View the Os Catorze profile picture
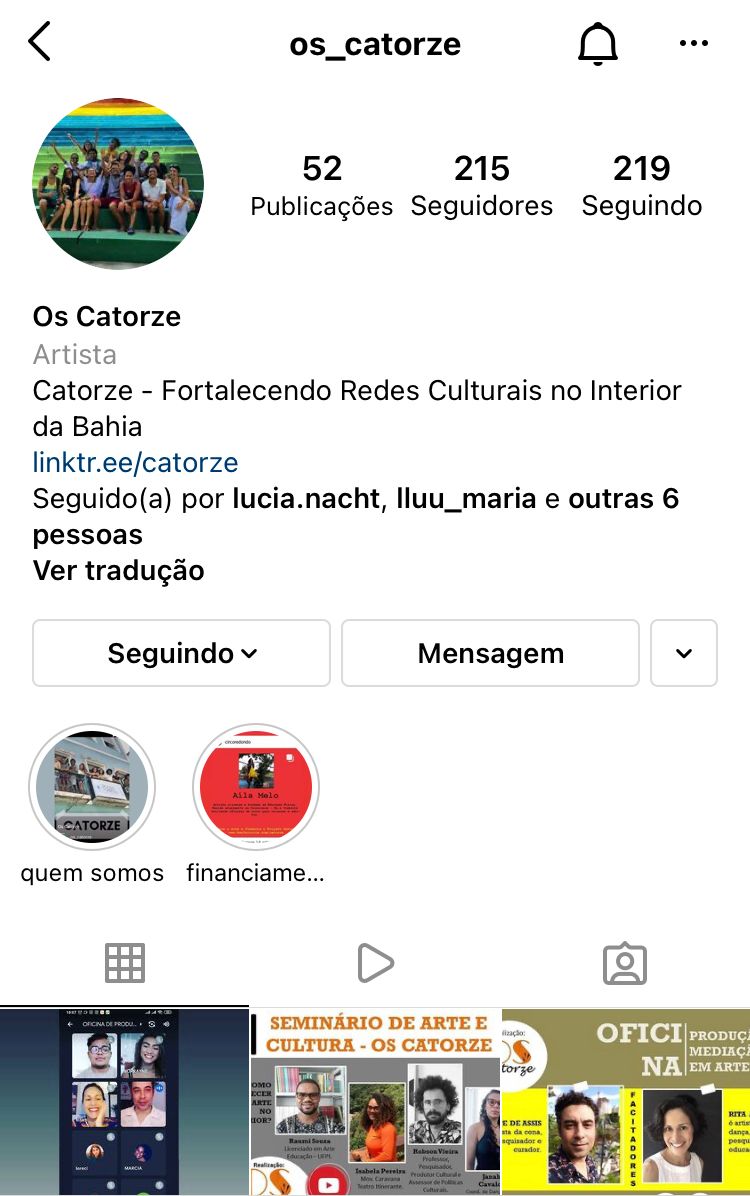This screenshot has height=1196, width=750. 118,184
